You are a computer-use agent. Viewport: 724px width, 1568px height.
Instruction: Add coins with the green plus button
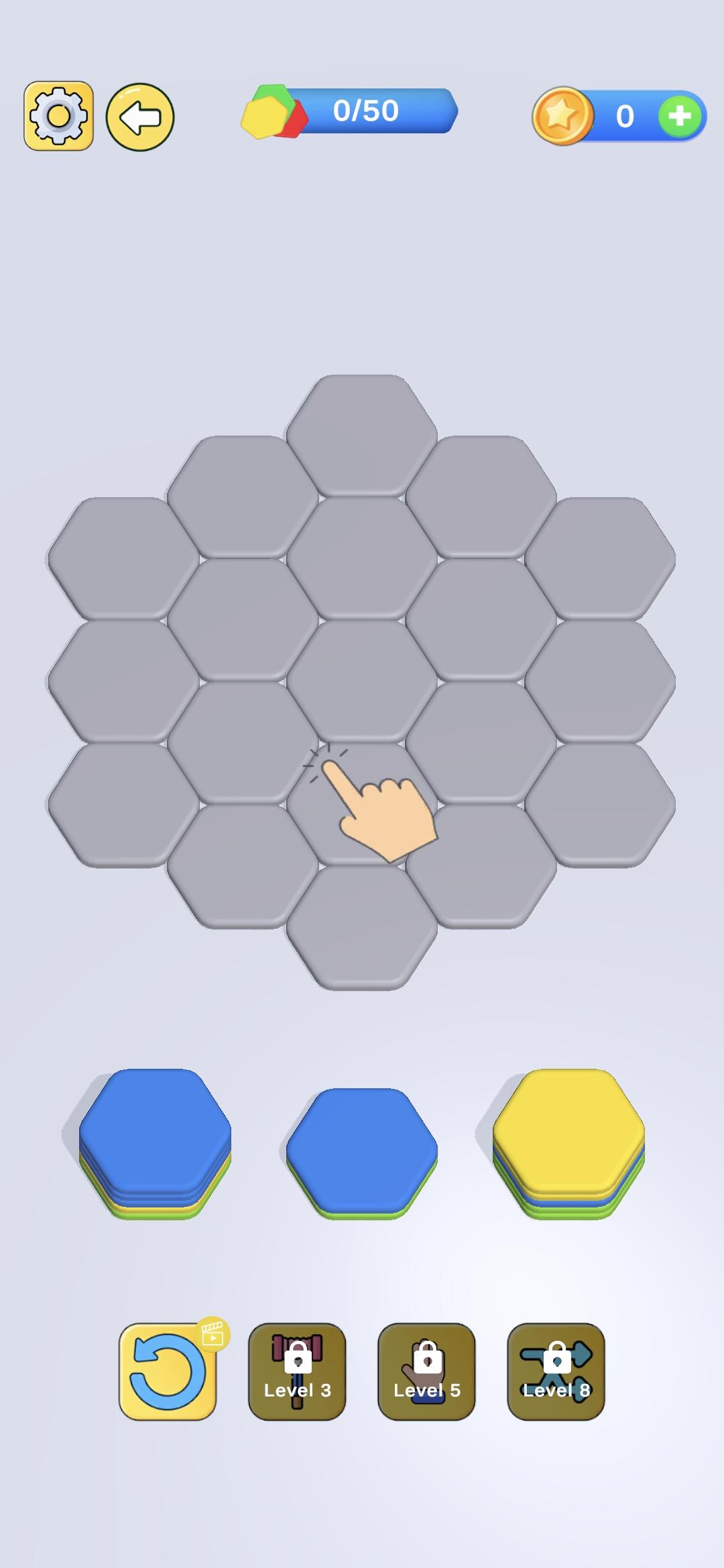680,116
